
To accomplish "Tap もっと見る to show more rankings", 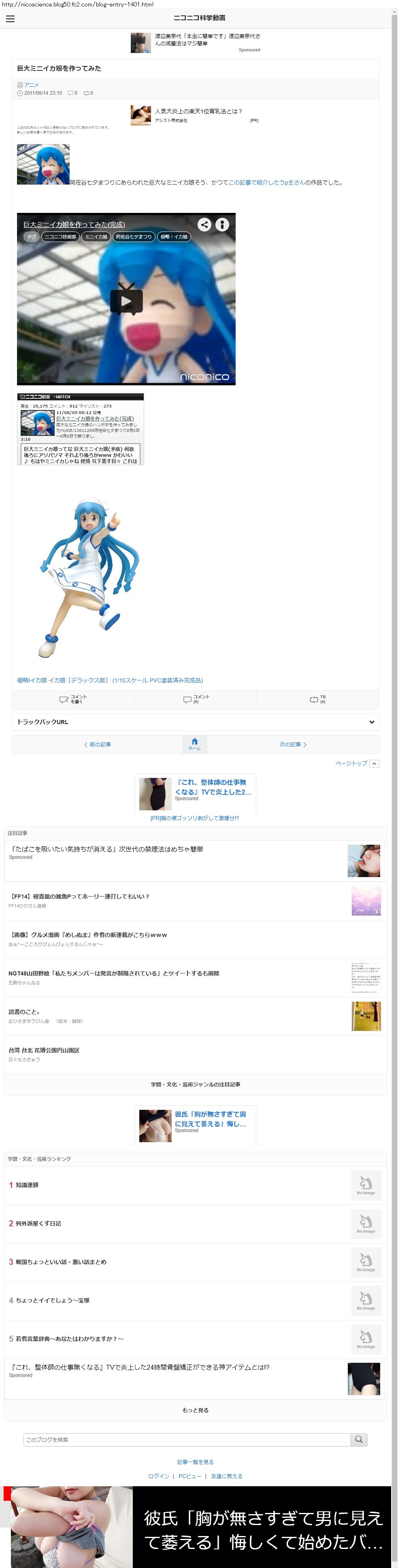I will pos(195,1410).
